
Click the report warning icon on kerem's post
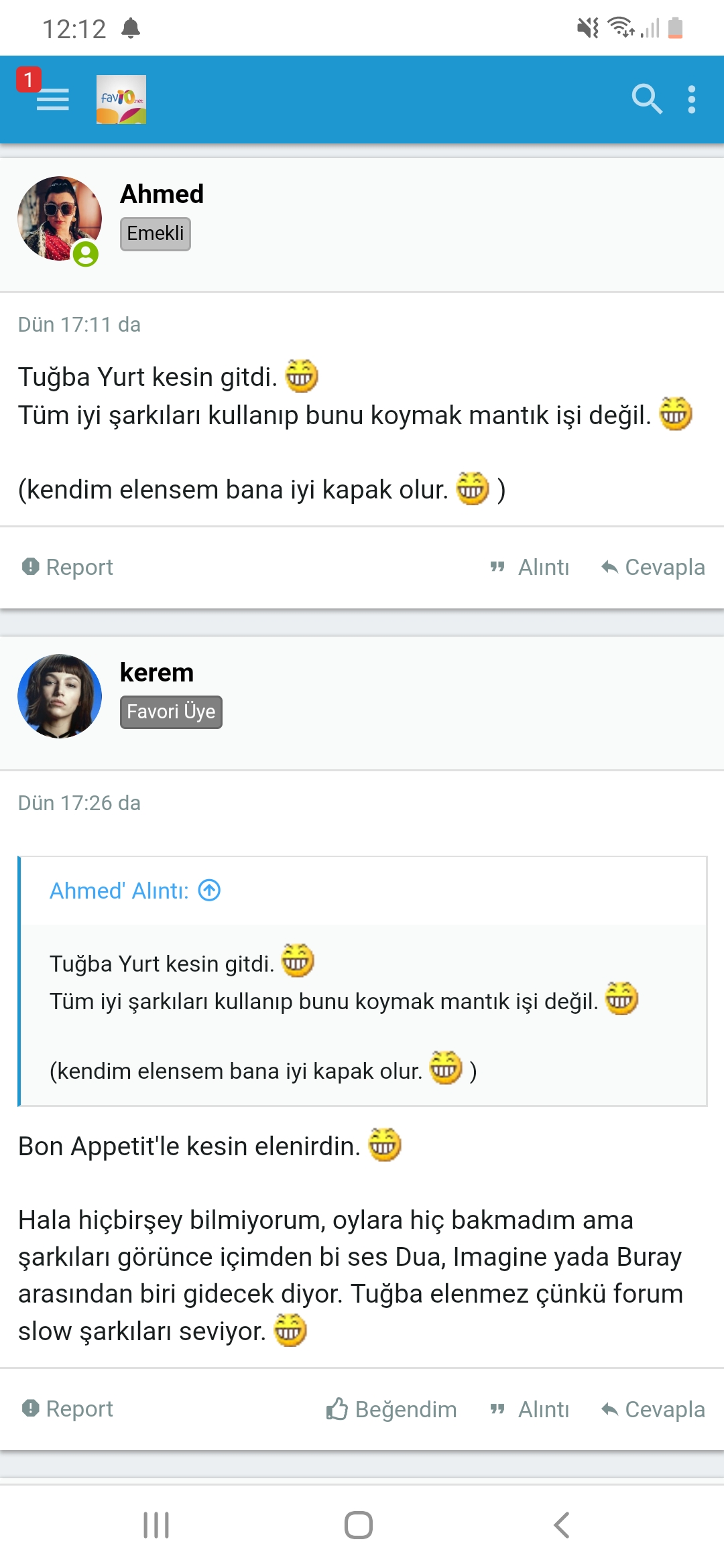[x=30, y=1409]
